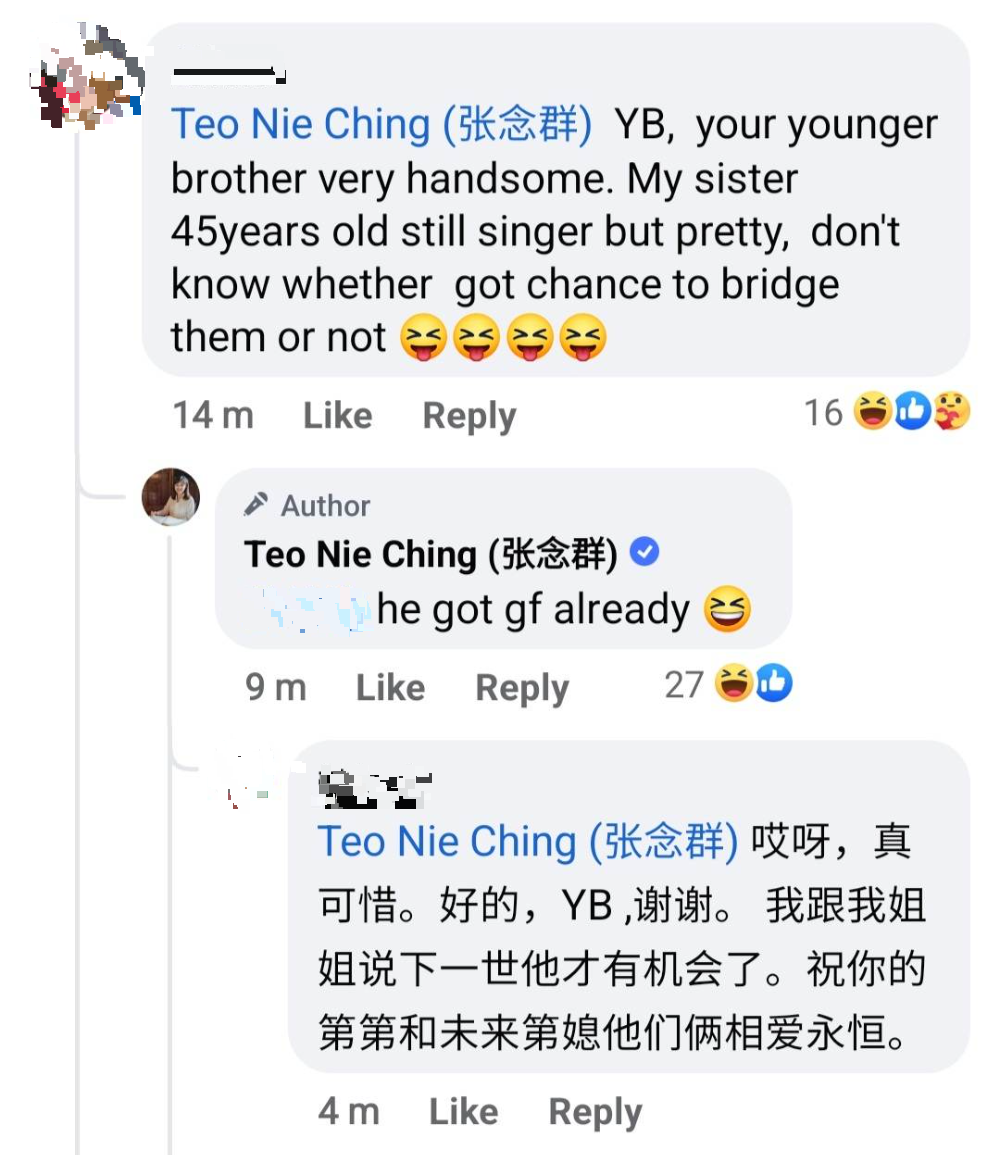Viewport: 1000px width, 1155px height.
Task: Click the verified blue checkmark badge
Action: (644, 552)
